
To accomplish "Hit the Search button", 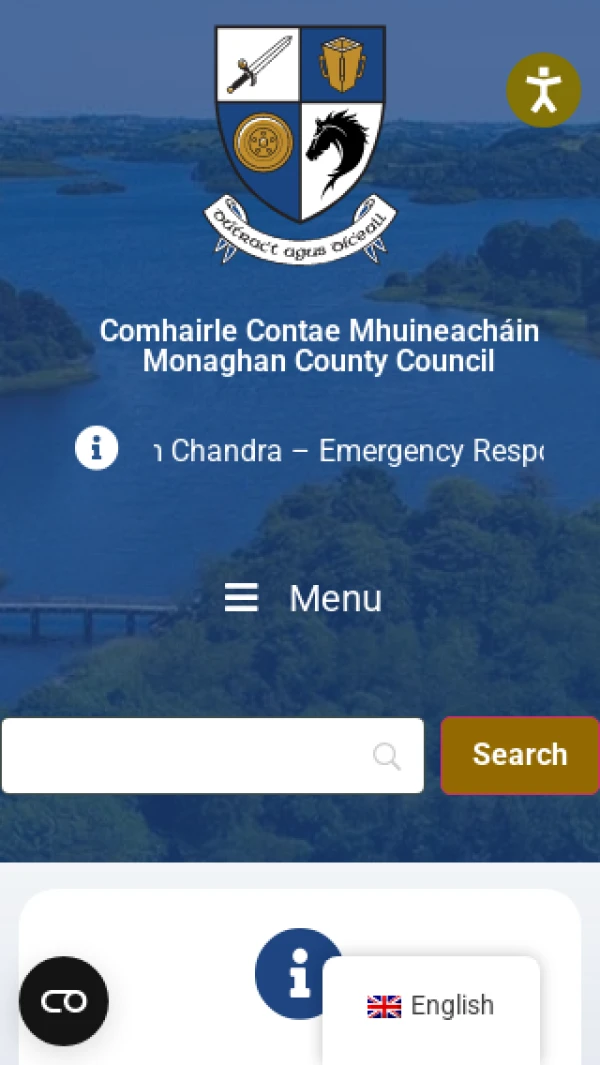I will coord(519,755).
